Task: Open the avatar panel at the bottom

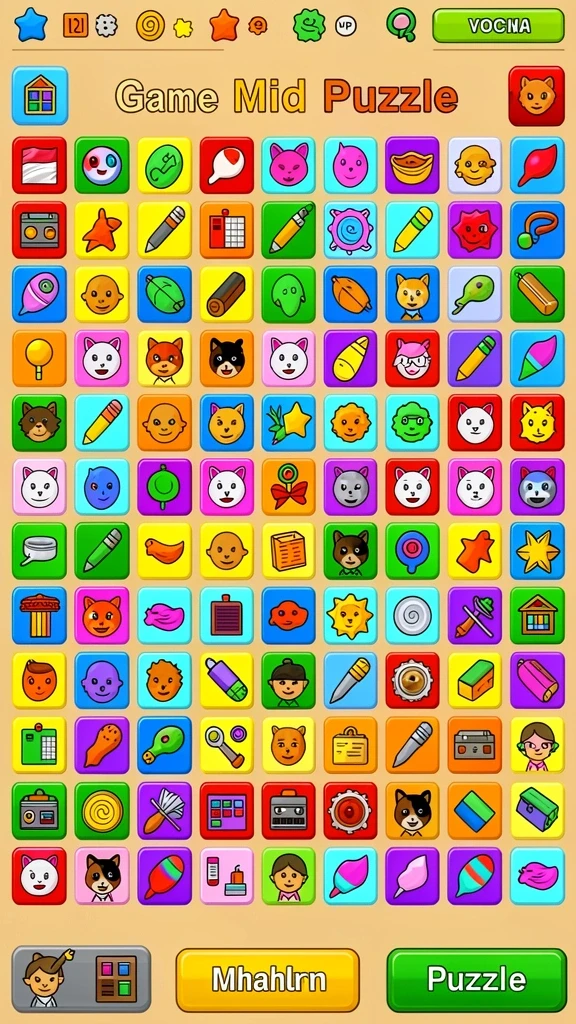Action: [x=81, y=979]
